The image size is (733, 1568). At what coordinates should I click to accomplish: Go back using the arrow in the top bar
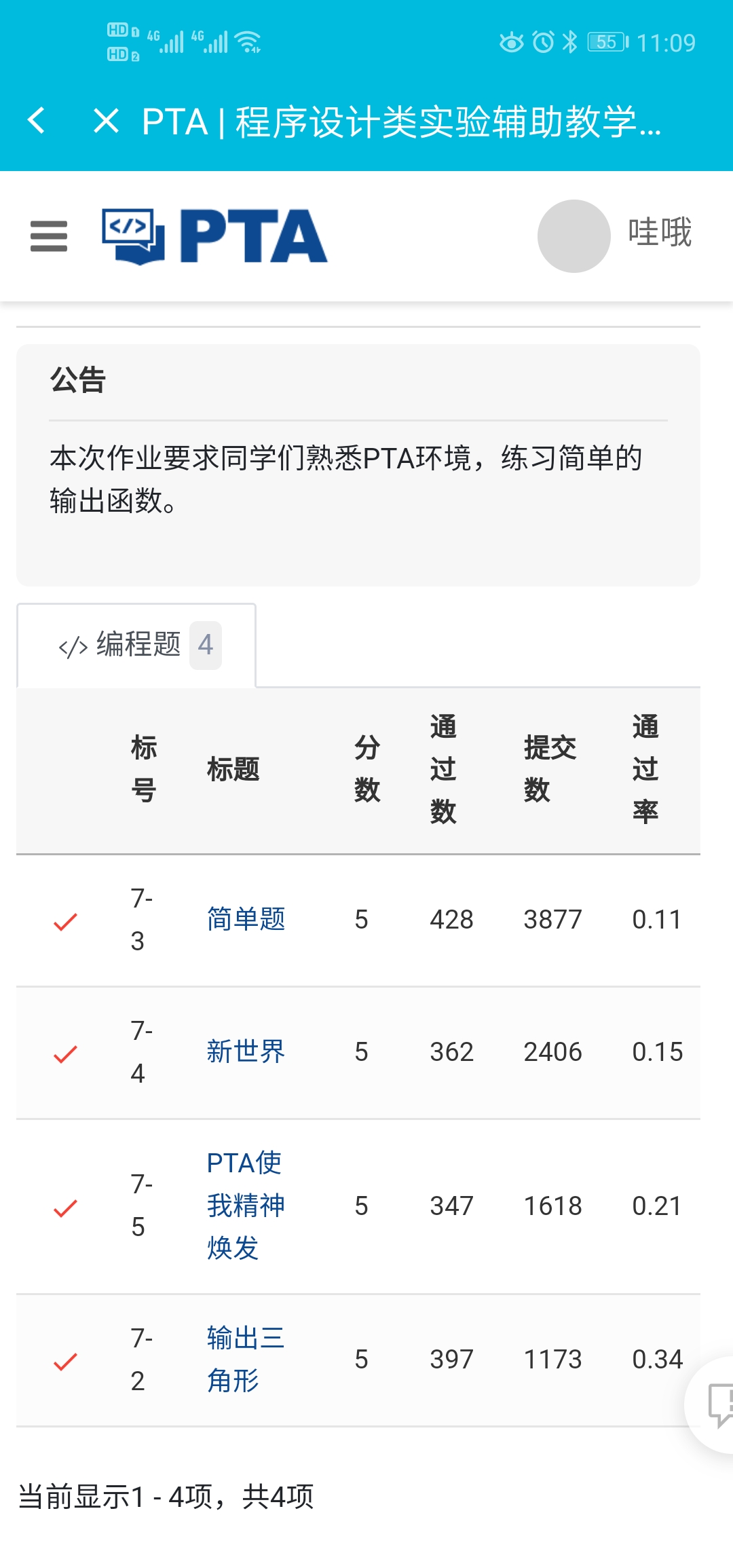pos(37,122)
